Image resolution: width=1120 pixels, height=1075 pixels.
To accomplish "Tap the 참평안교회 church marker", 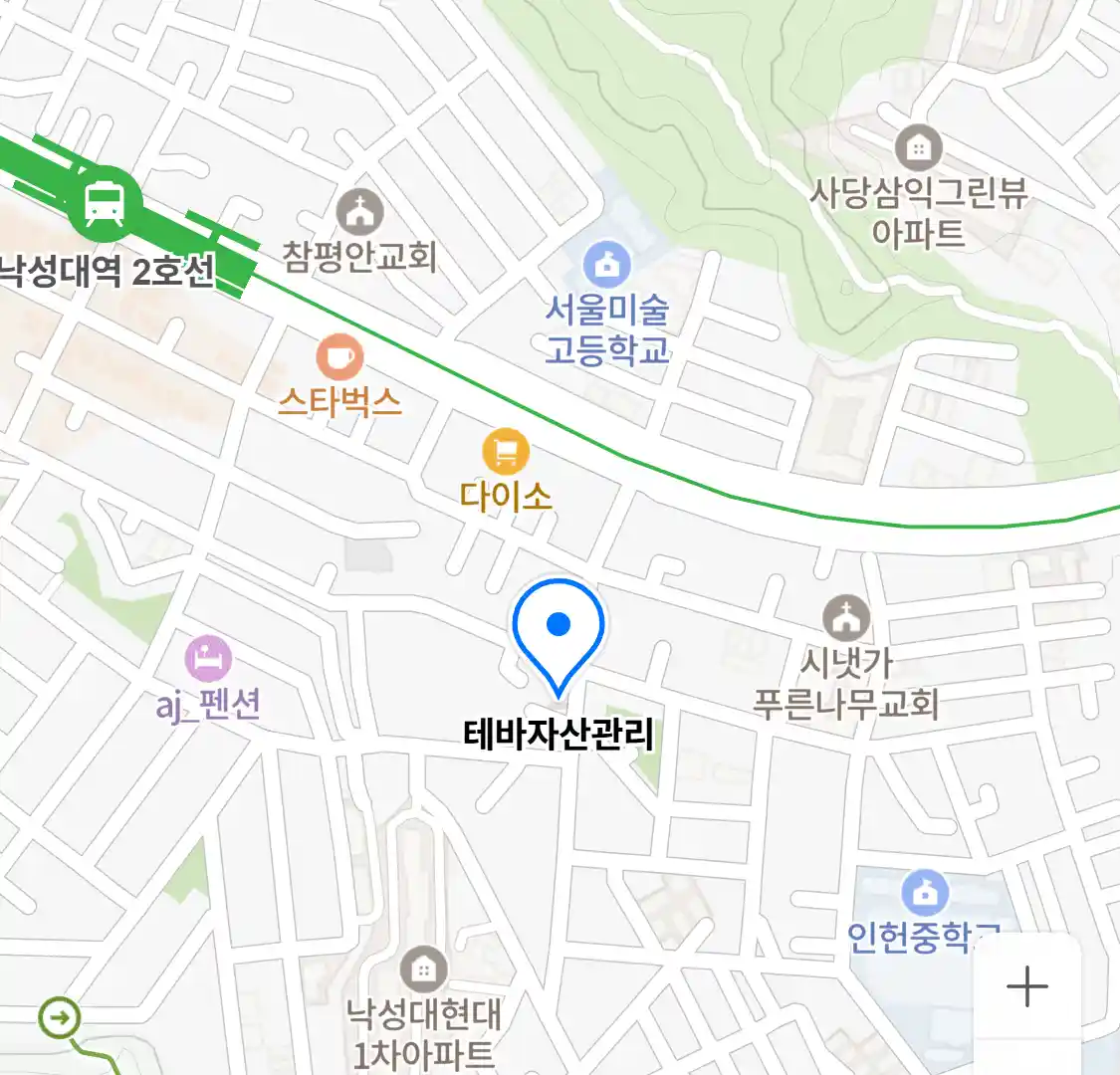I will coord(359,212).
